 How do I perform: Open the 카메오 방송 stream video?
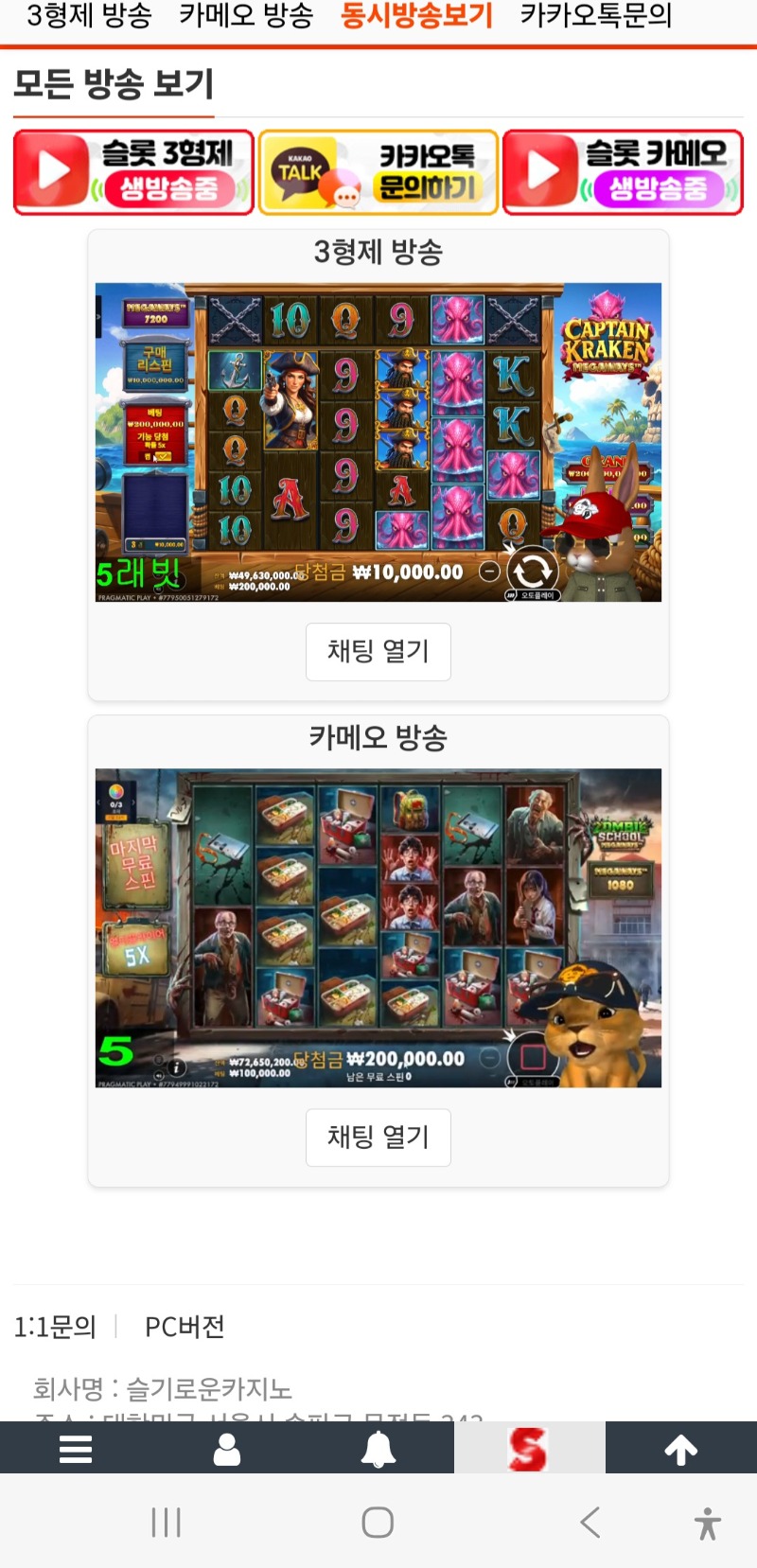point(378,927)
